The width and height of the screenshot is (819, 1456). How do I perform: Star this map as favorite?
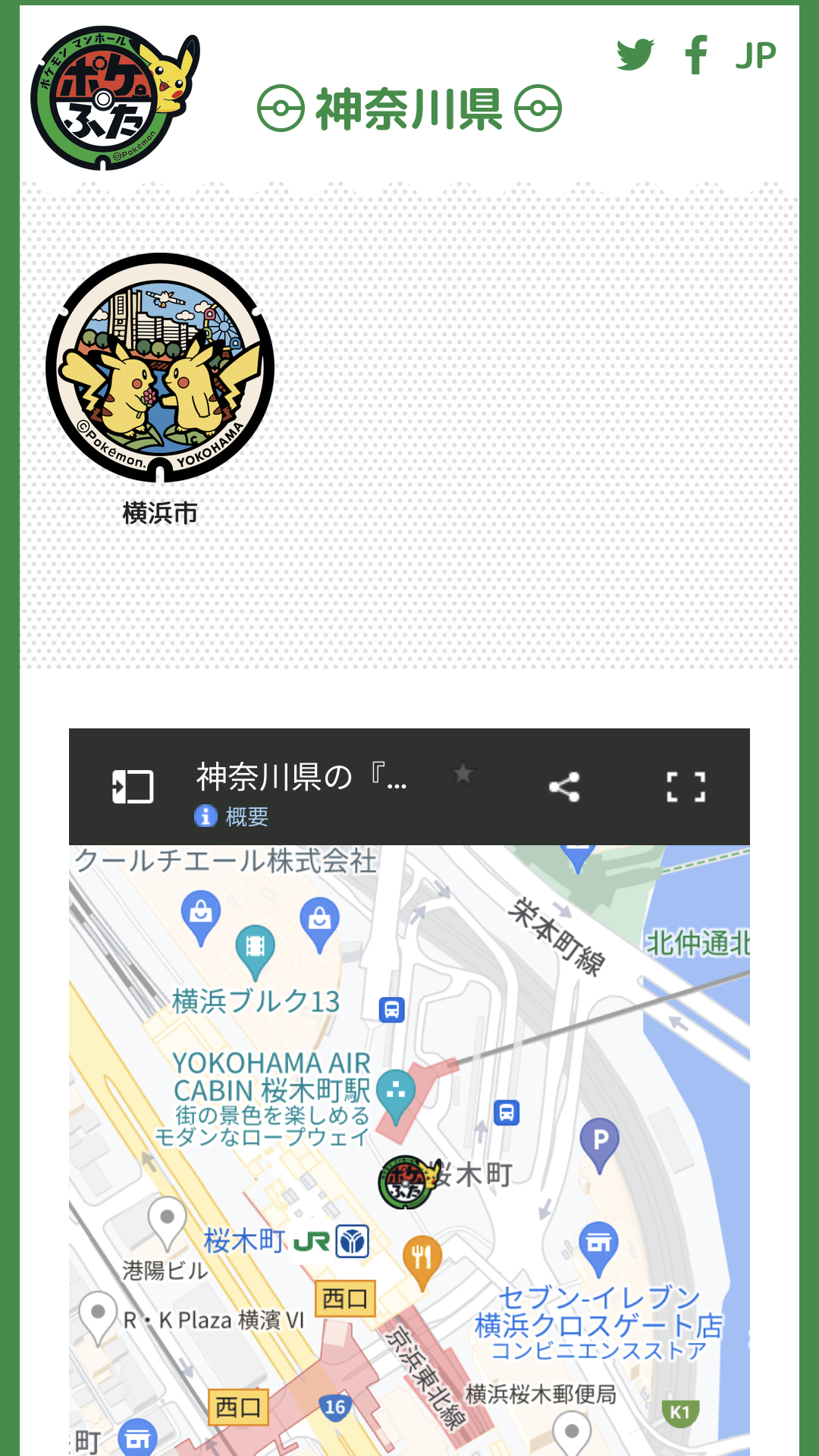463,774
